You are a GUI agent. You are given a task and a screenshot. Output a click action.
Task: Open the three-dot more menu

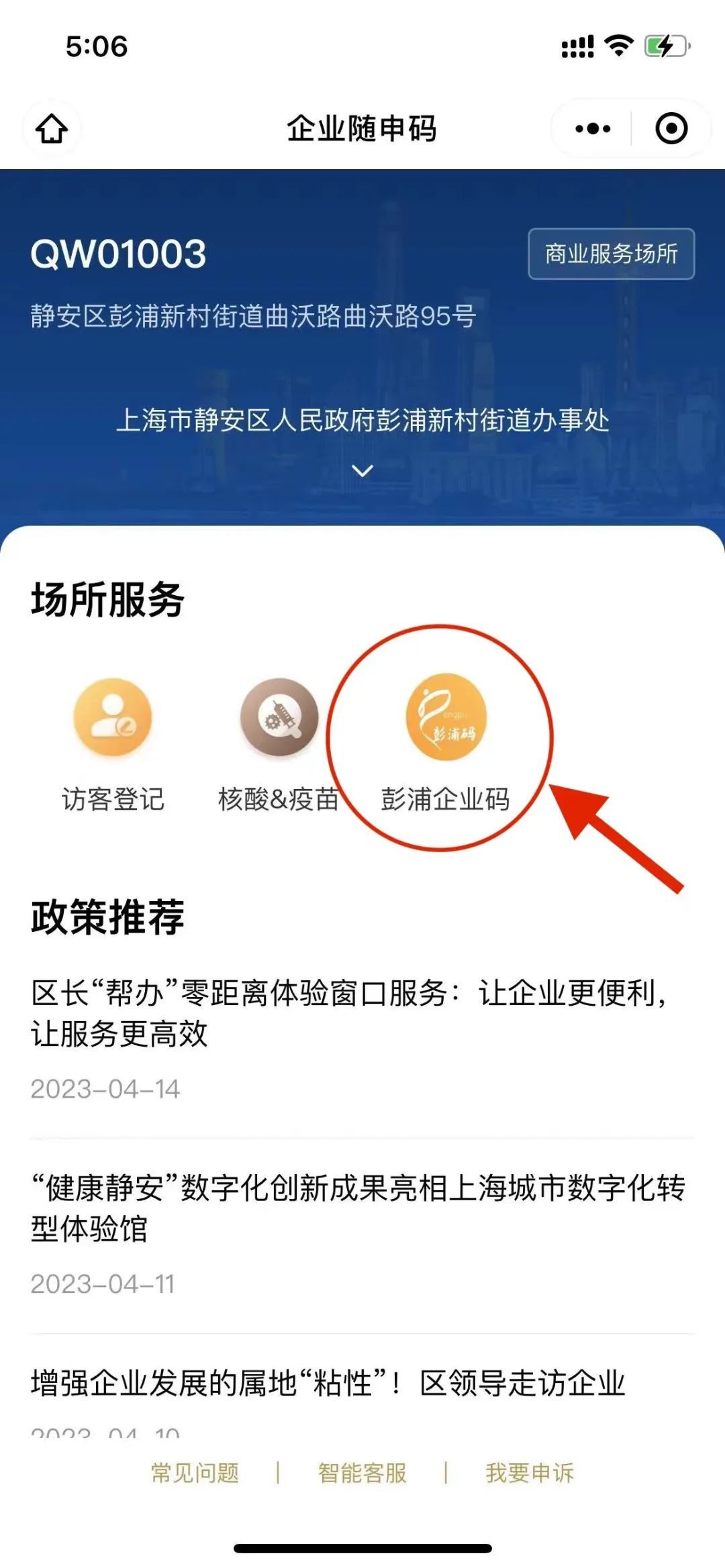coord(593,128)
